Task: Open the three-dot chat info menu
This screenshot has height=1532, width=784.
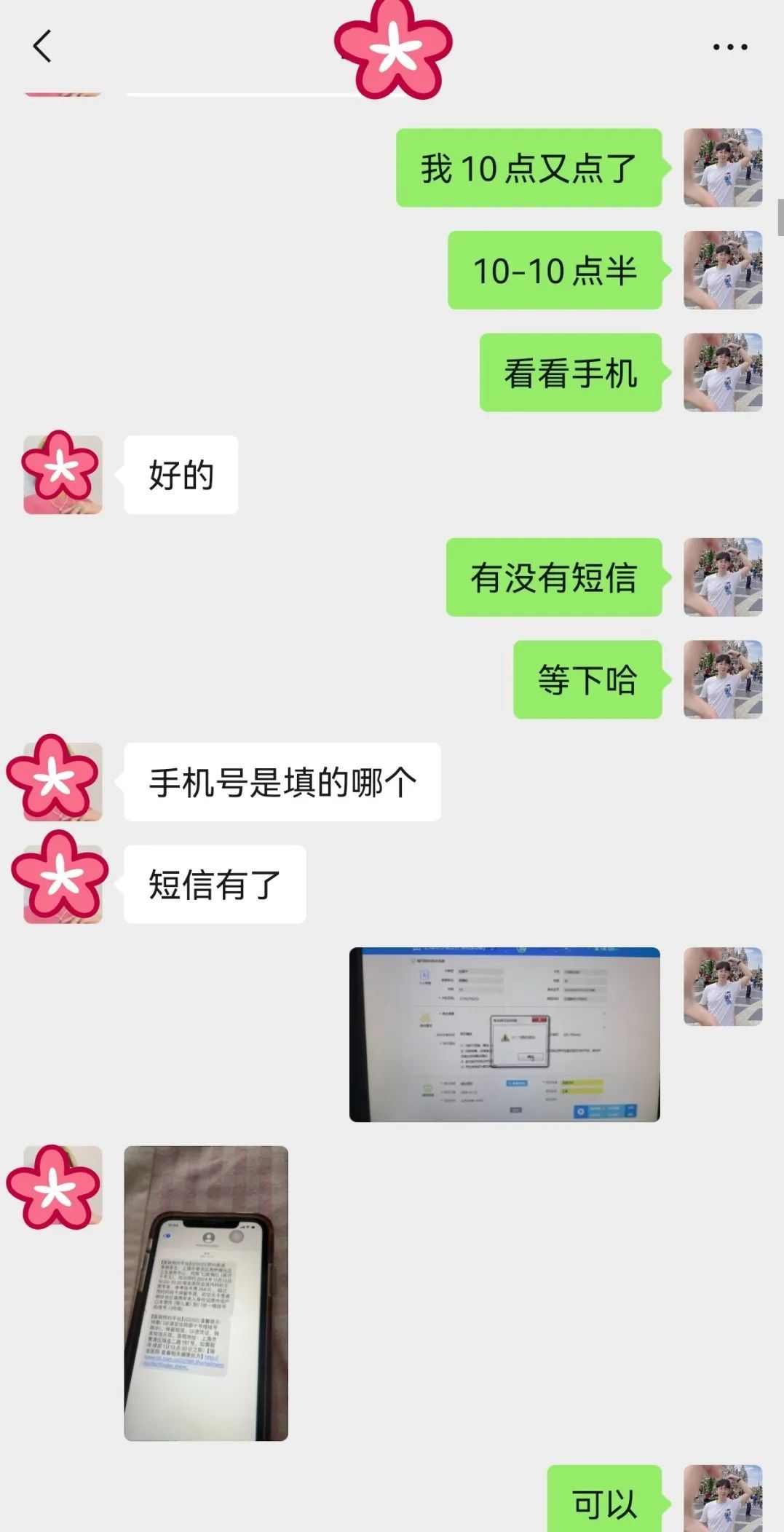Action: point(729,47)
